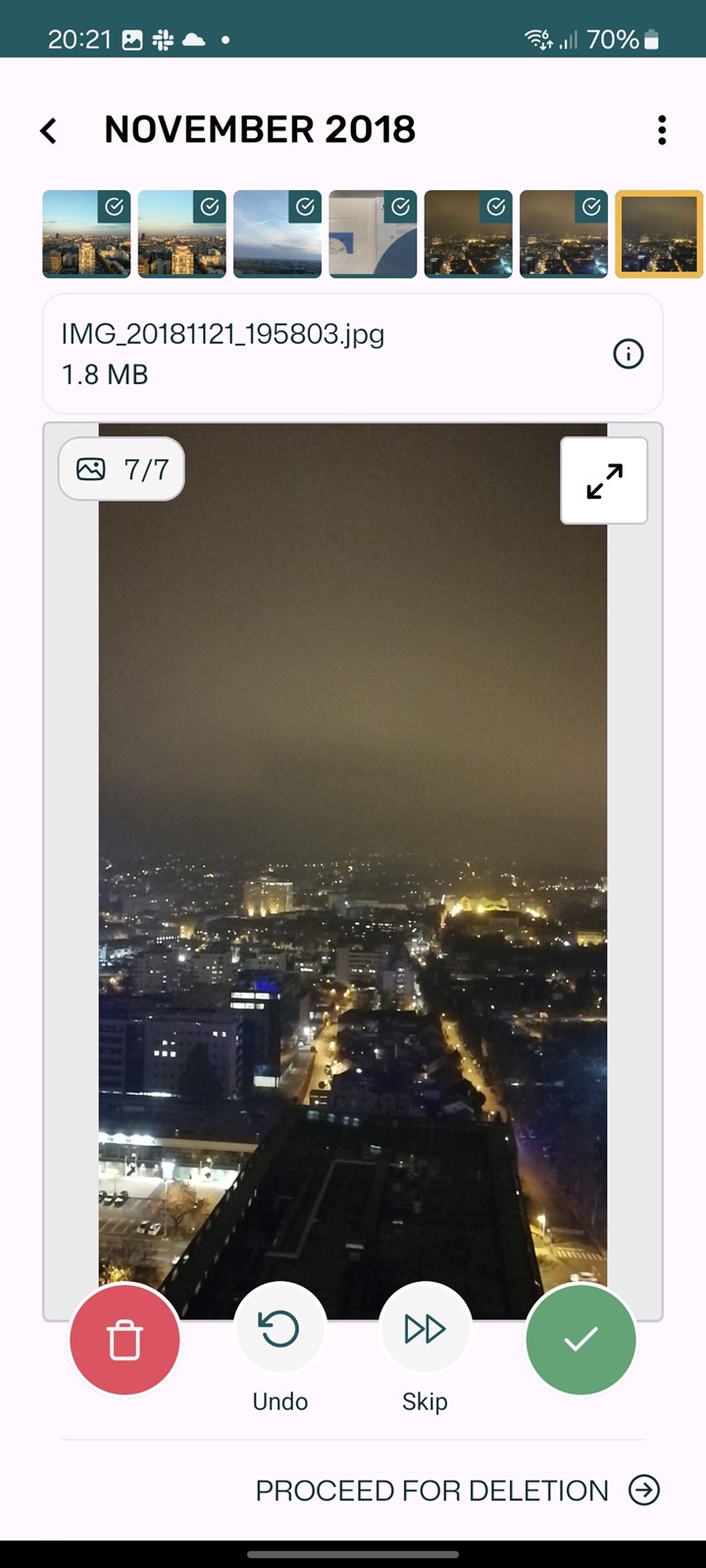This screenshot has width=706, height=1568.
Task: Select the first thumbnail in the strip
Action: point(86,234)
